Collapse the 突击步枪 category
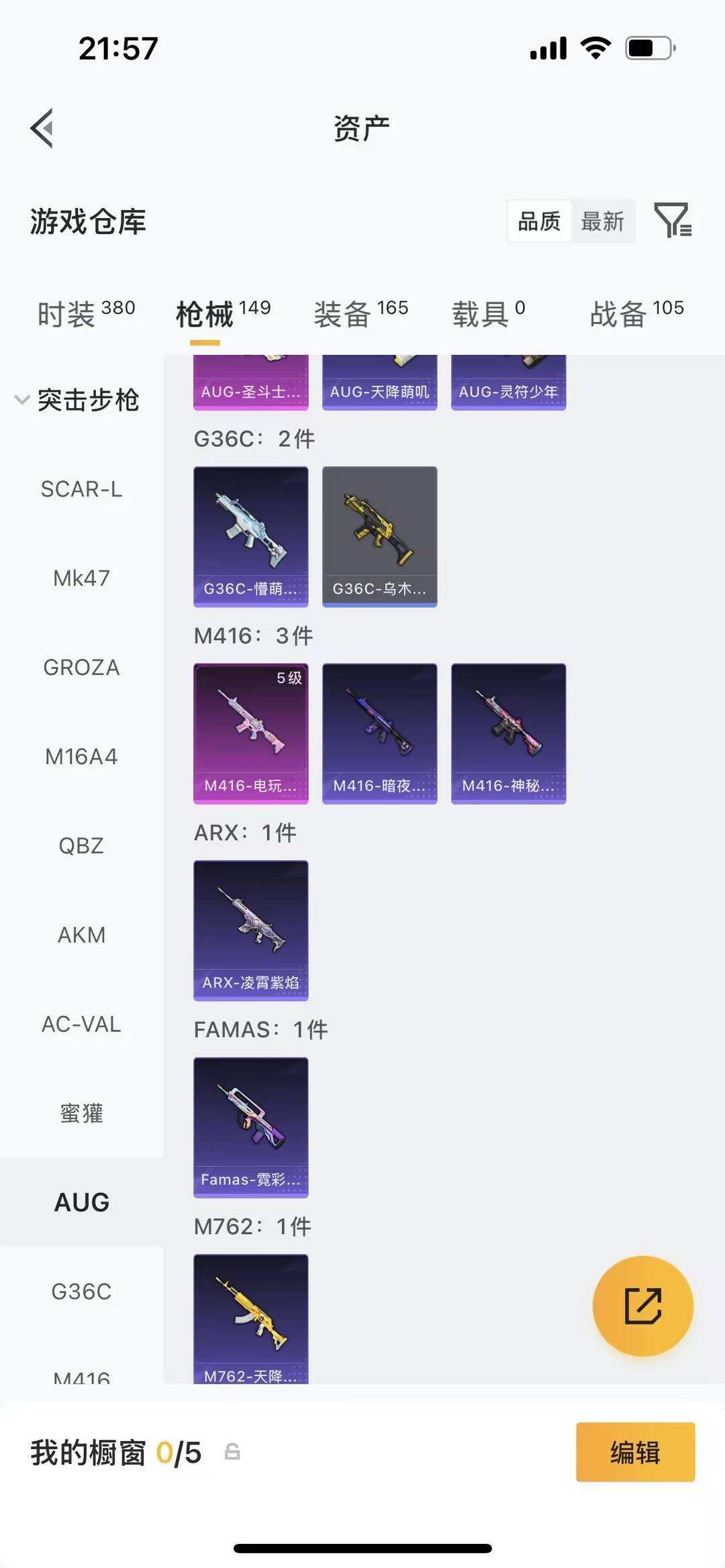 [x=77, y=400]
